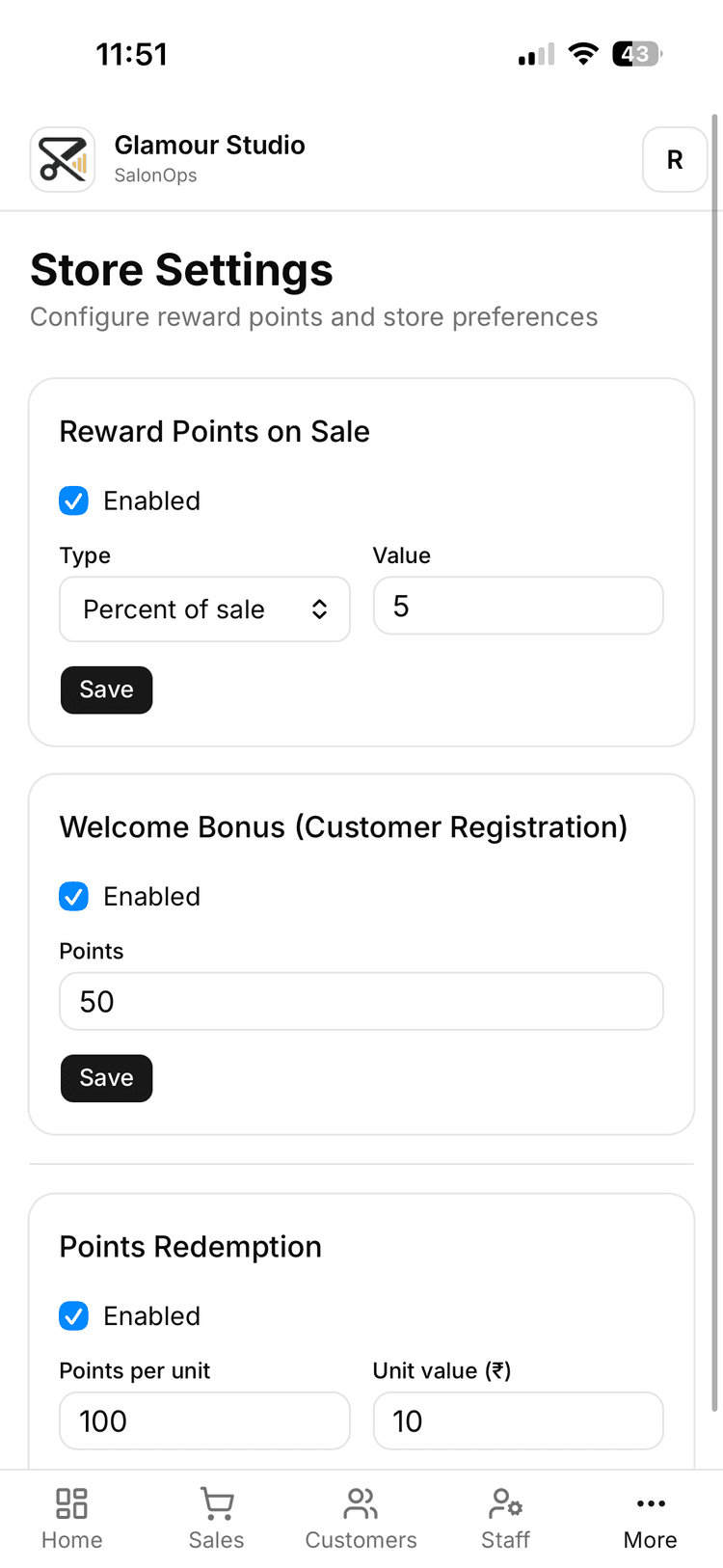The width and height of the screenshot is (723, 1568).
Task: Tap the SalonOps scissors logo
Action: pyautogui.click(x=62, y=159)
